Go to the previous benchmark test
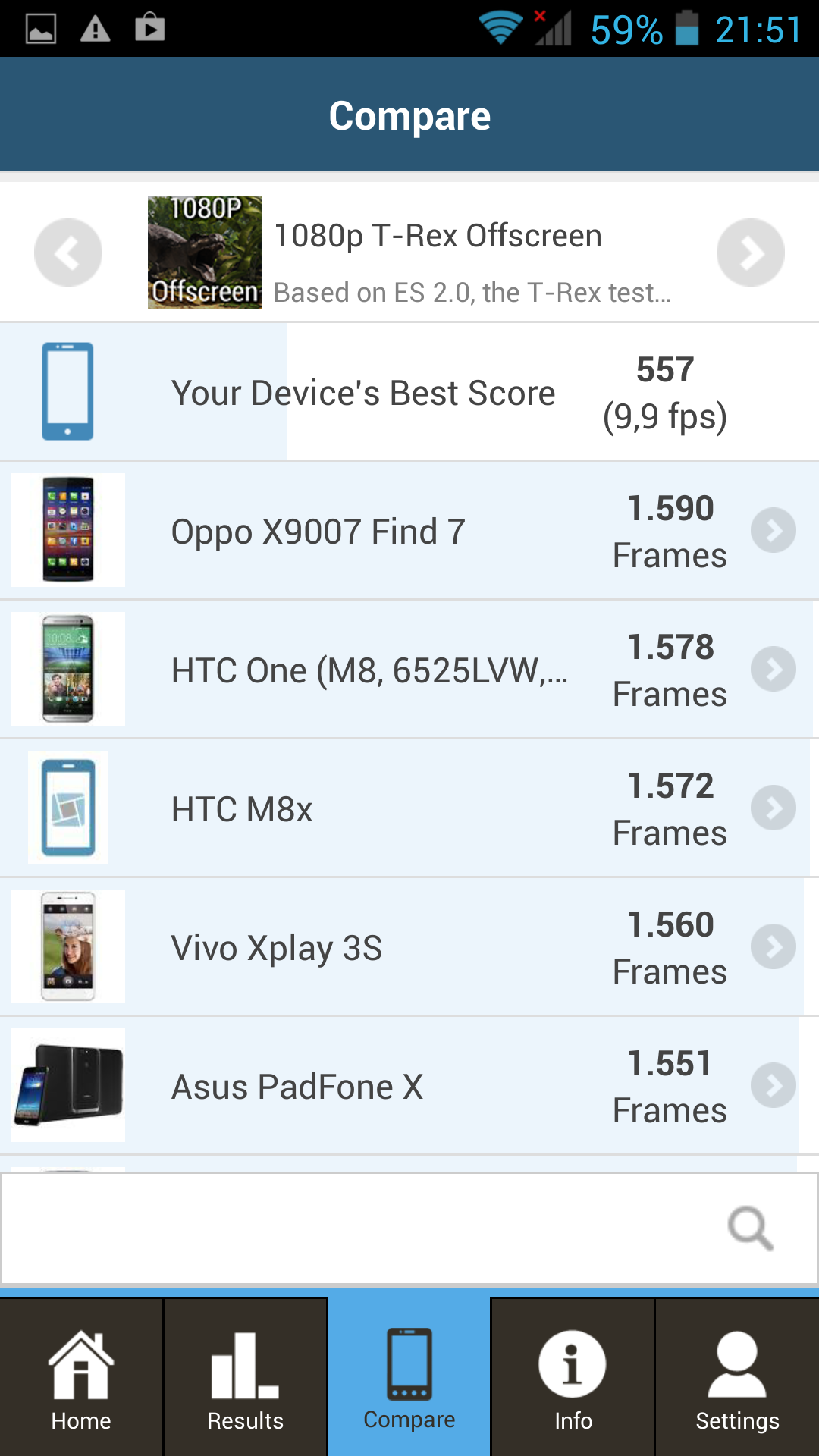Screen dimensions: 819x1456 click(68, 253)
